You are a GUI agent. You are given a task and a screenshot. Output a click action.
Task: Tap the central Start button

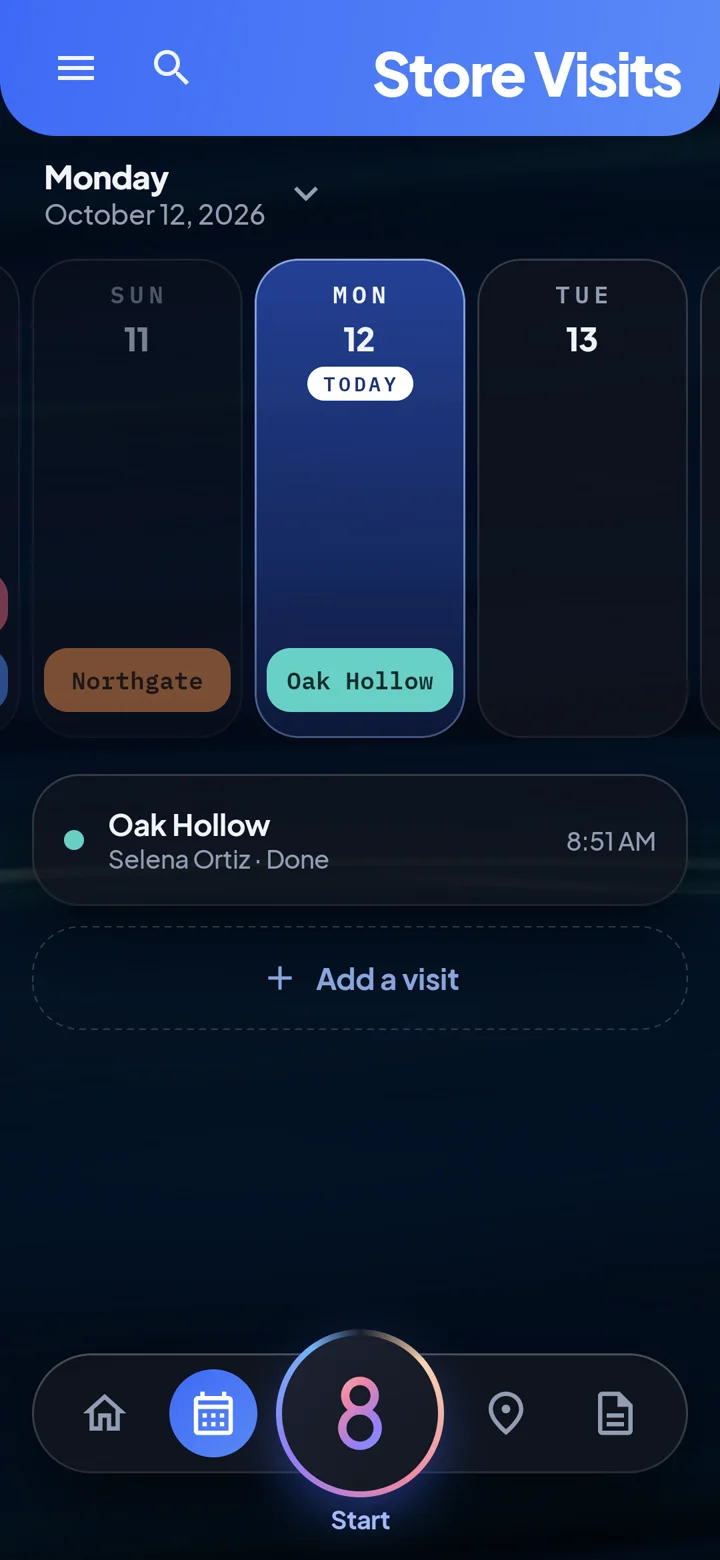pyautogui.click(x=360, y=1414)
